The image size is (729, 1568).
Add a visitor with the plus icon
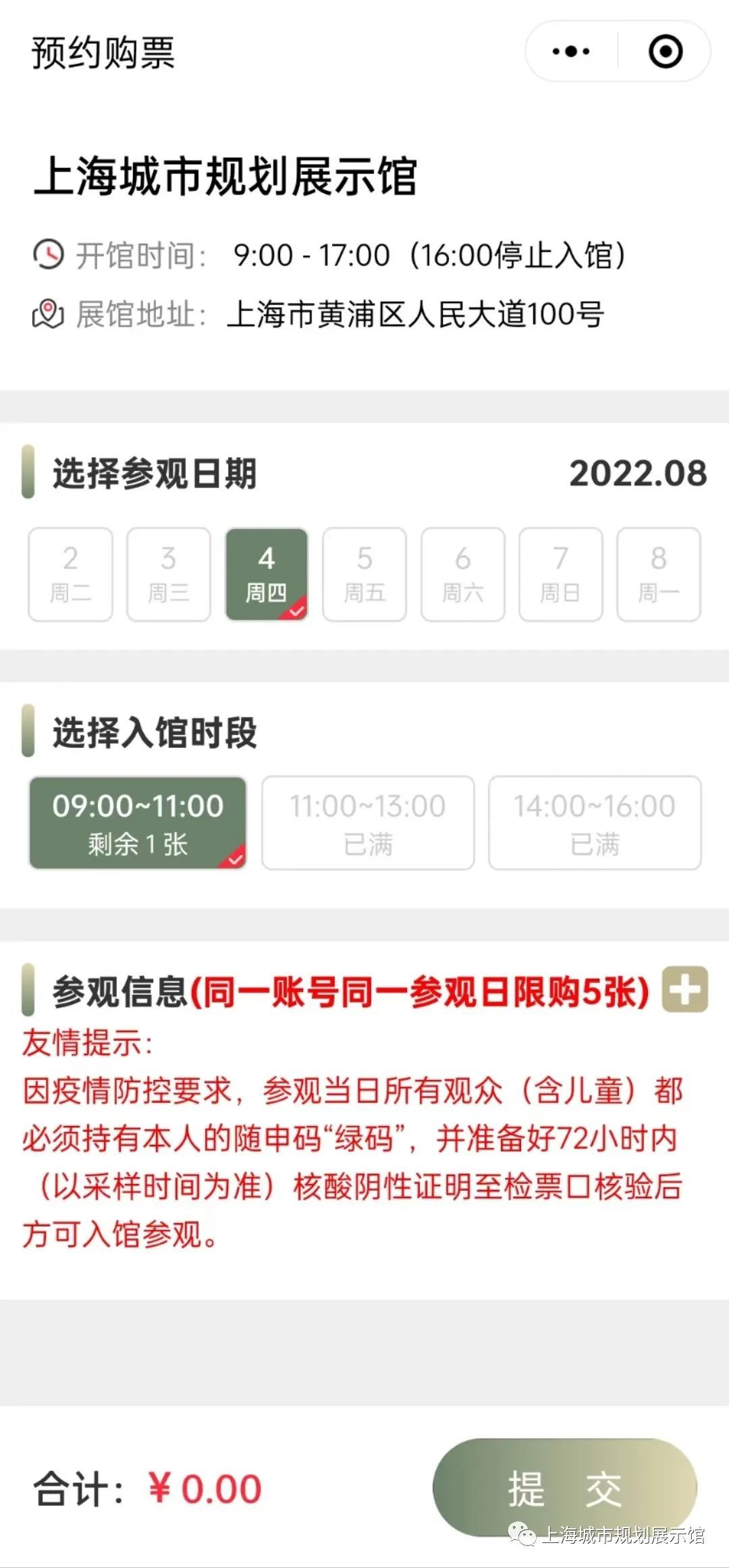[x=684, y=990]
